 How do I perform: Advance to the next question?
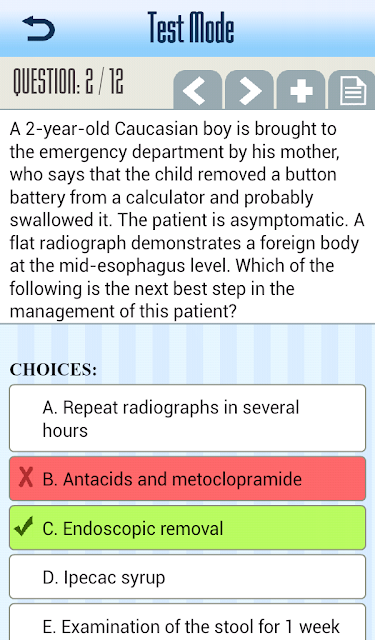pyautogui.click(x=249, y=90)
